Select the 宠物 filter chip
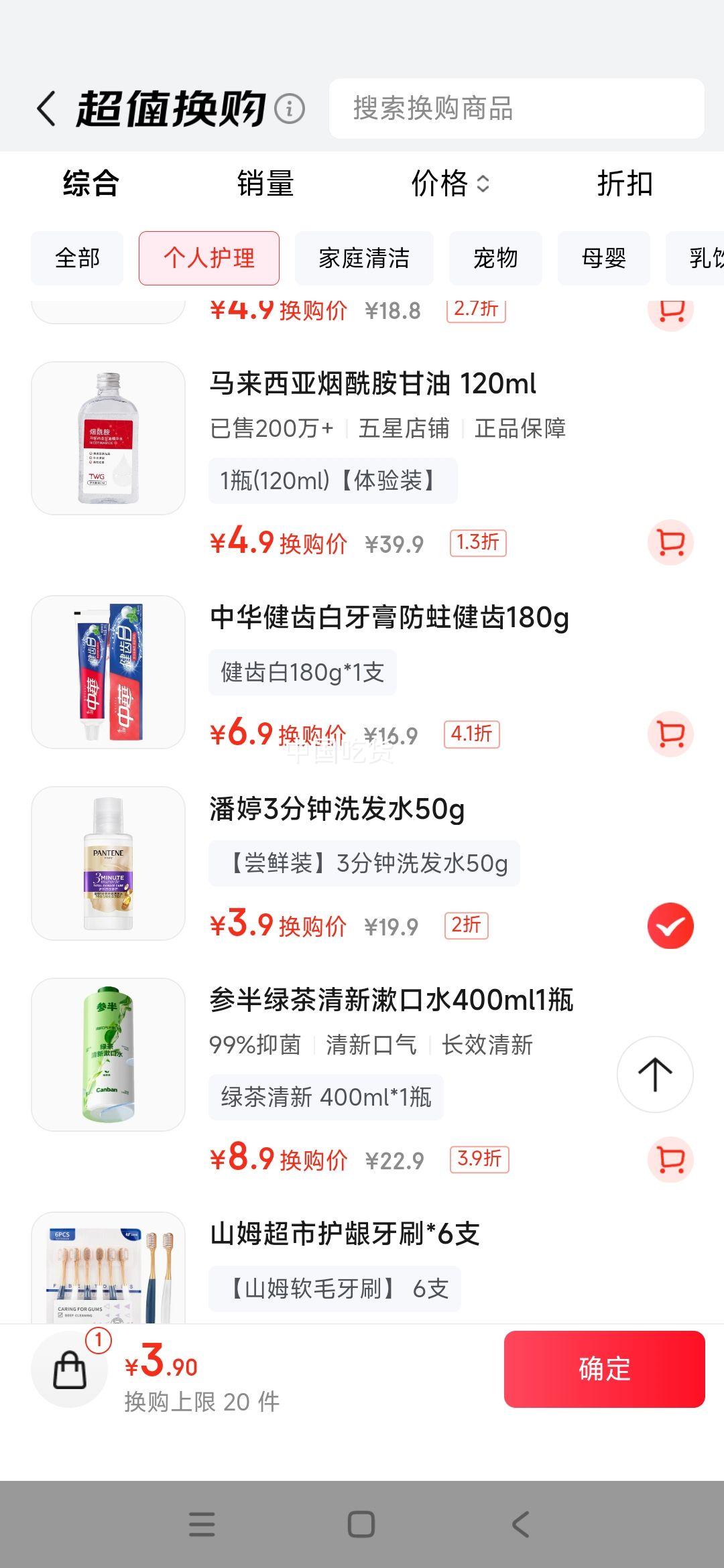Viewport: 724px width, 1568px height. pyautogui.click(x=495, y=258)
